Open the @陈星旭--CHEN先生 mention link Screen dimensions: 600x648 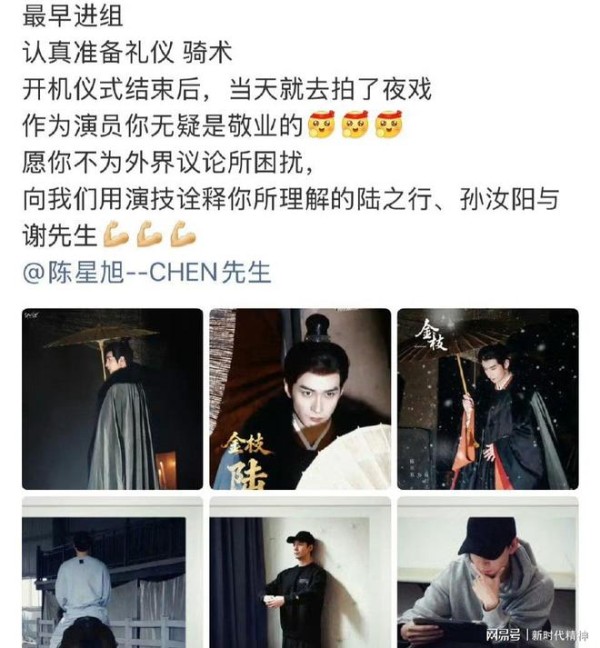point(146,272)
